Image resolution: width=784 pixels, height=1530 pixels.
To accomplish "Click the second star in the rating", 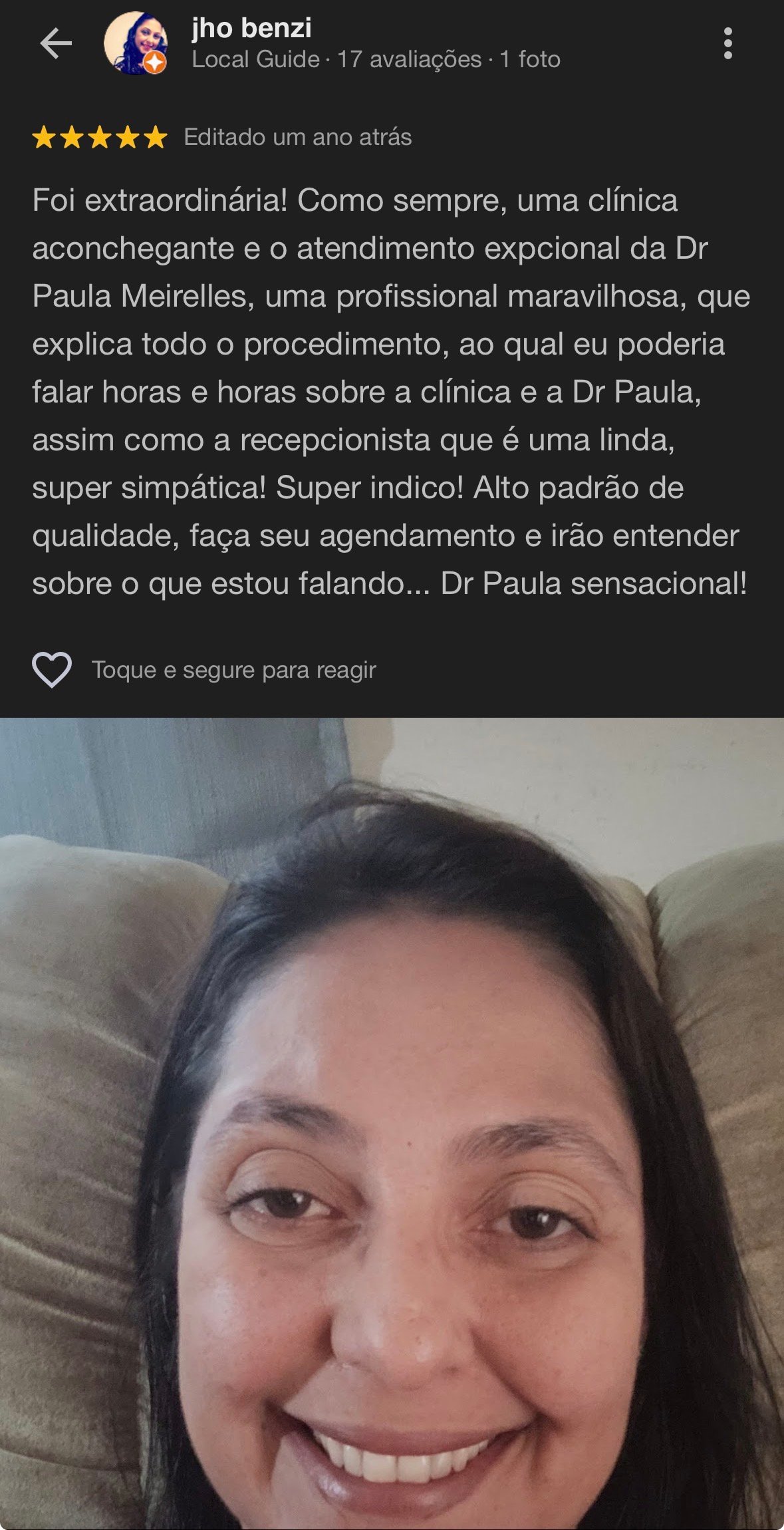I will point(71,138).
